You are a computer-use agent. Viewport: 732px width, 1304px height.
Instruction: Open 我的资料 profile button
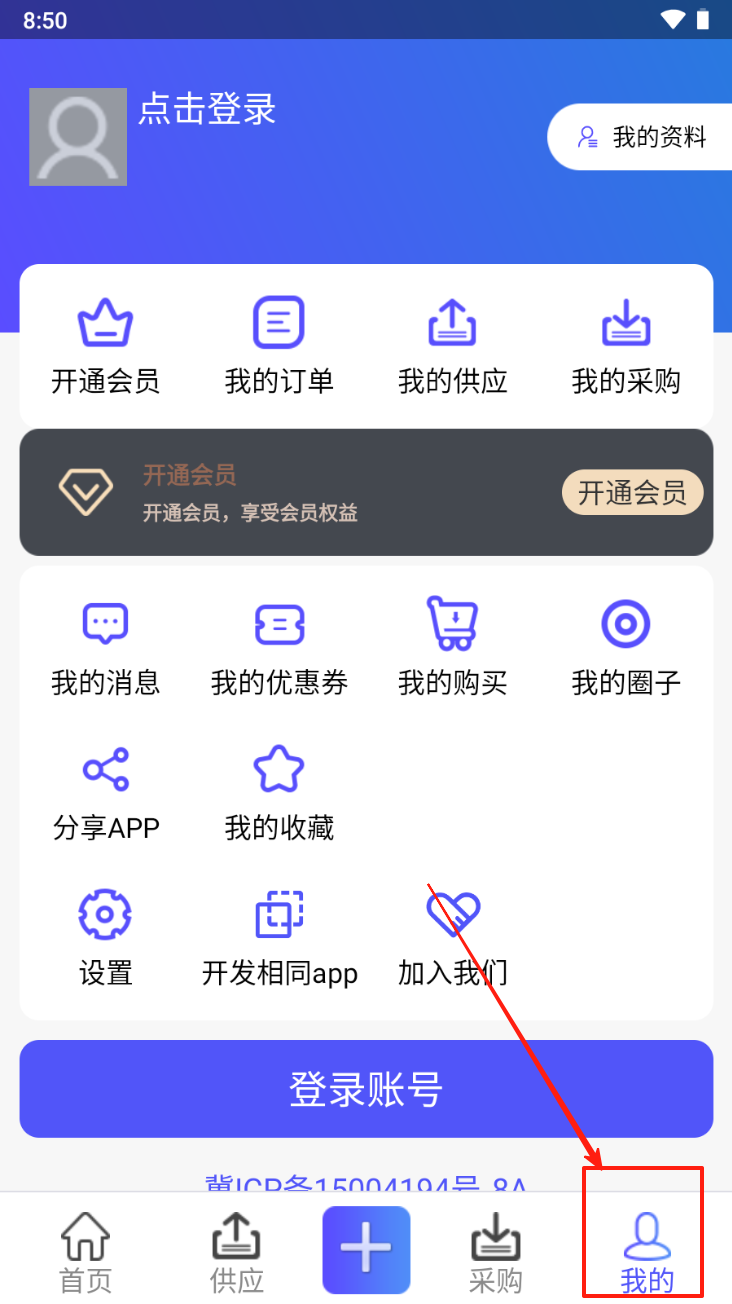[x=641, y=137]
